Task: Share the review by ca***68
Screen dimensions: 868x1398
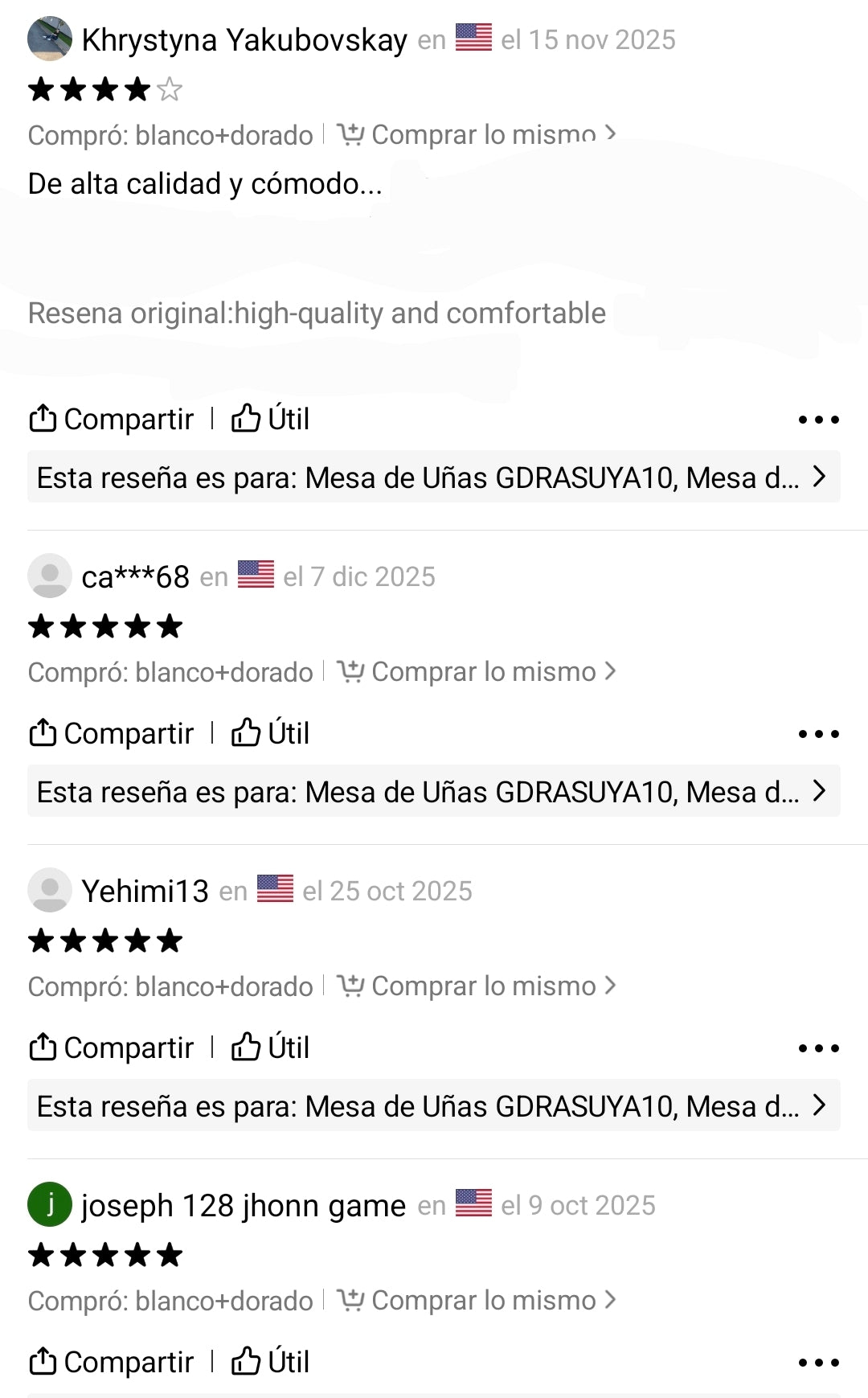Action: [x=112, y=733]
